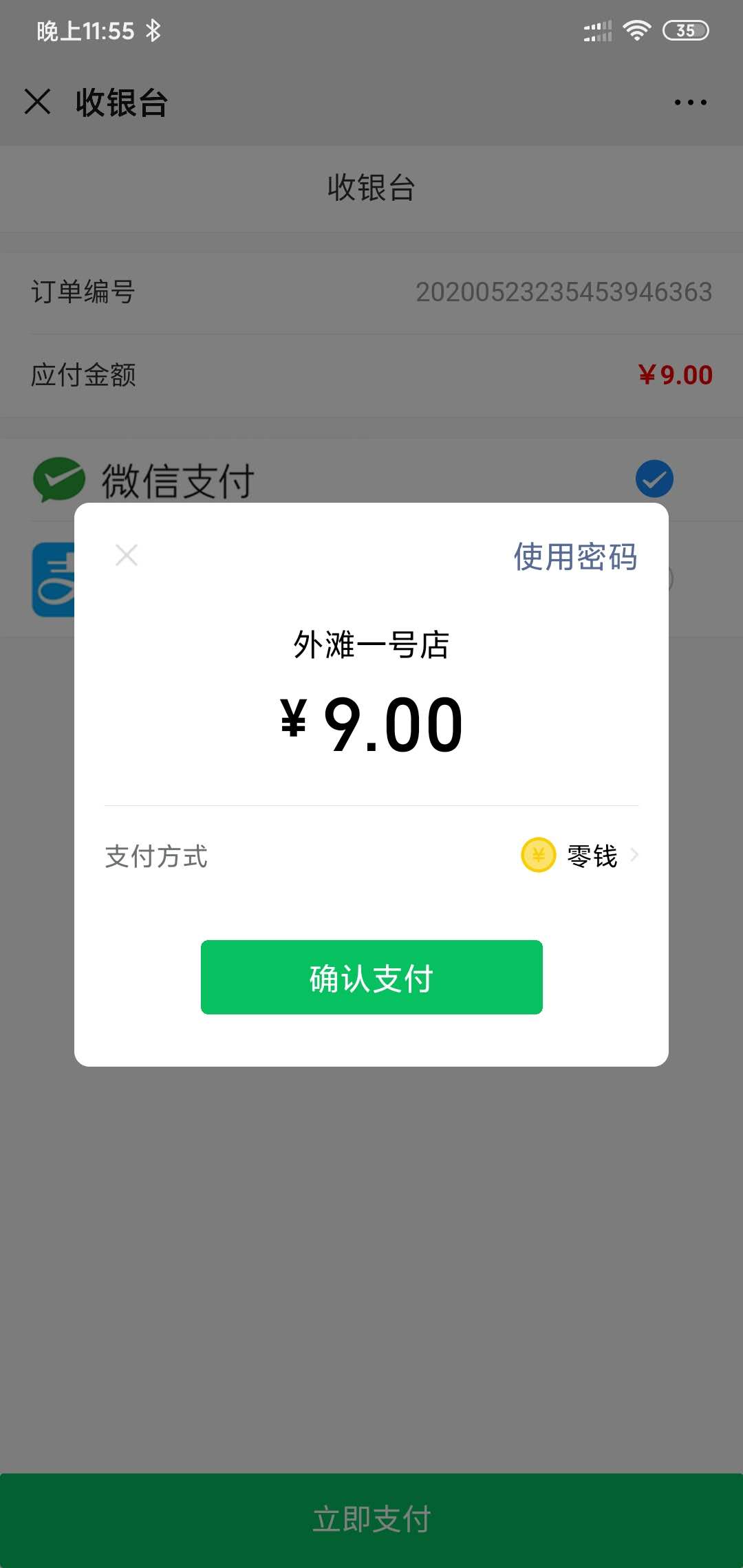Deselect WeChat Pay as the payment method
This screenshot has height=1568, width=743.
click(x=654, y=478)
